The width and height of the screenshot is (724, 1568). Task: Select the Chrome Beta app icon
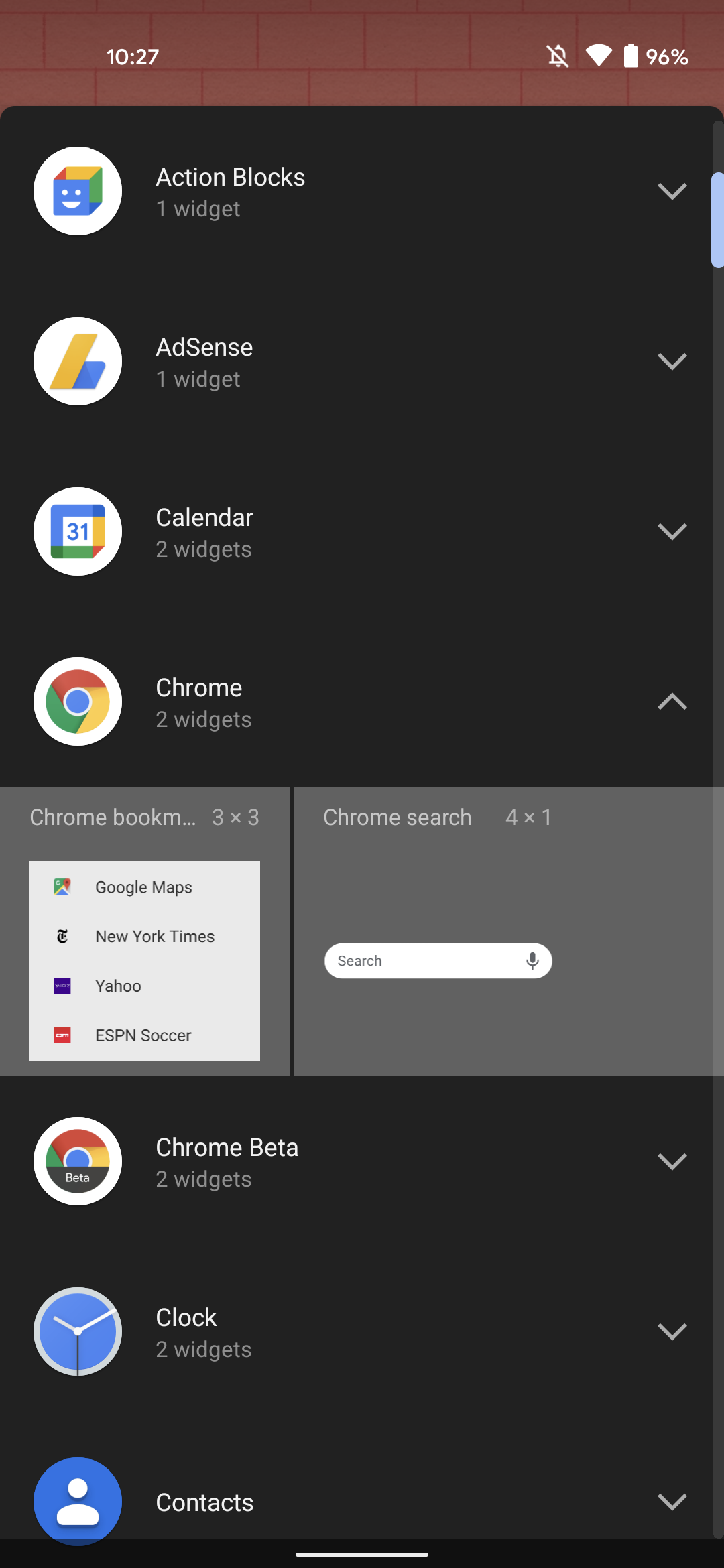77,1161
